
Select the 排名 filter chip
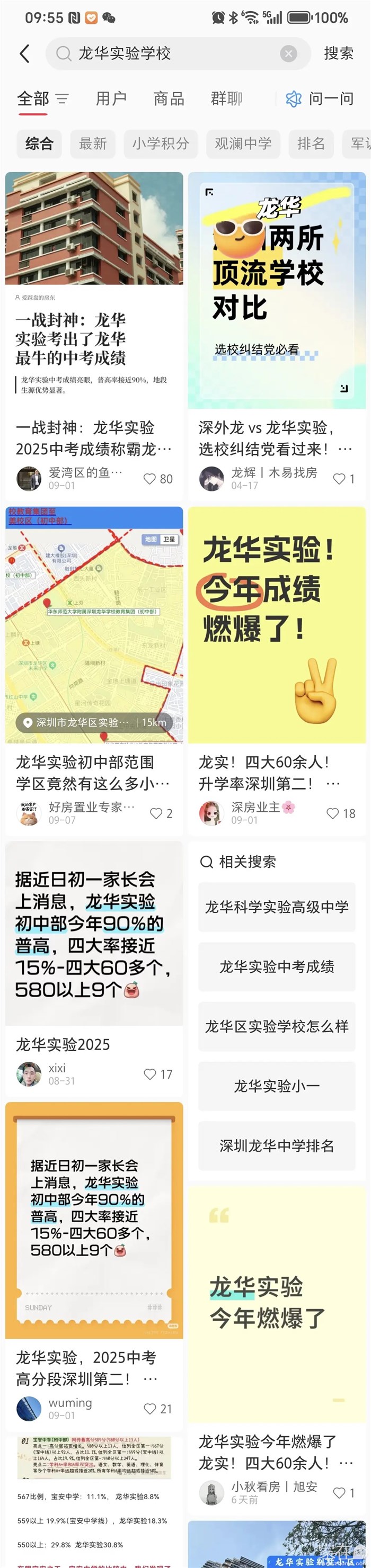[311, 144]
